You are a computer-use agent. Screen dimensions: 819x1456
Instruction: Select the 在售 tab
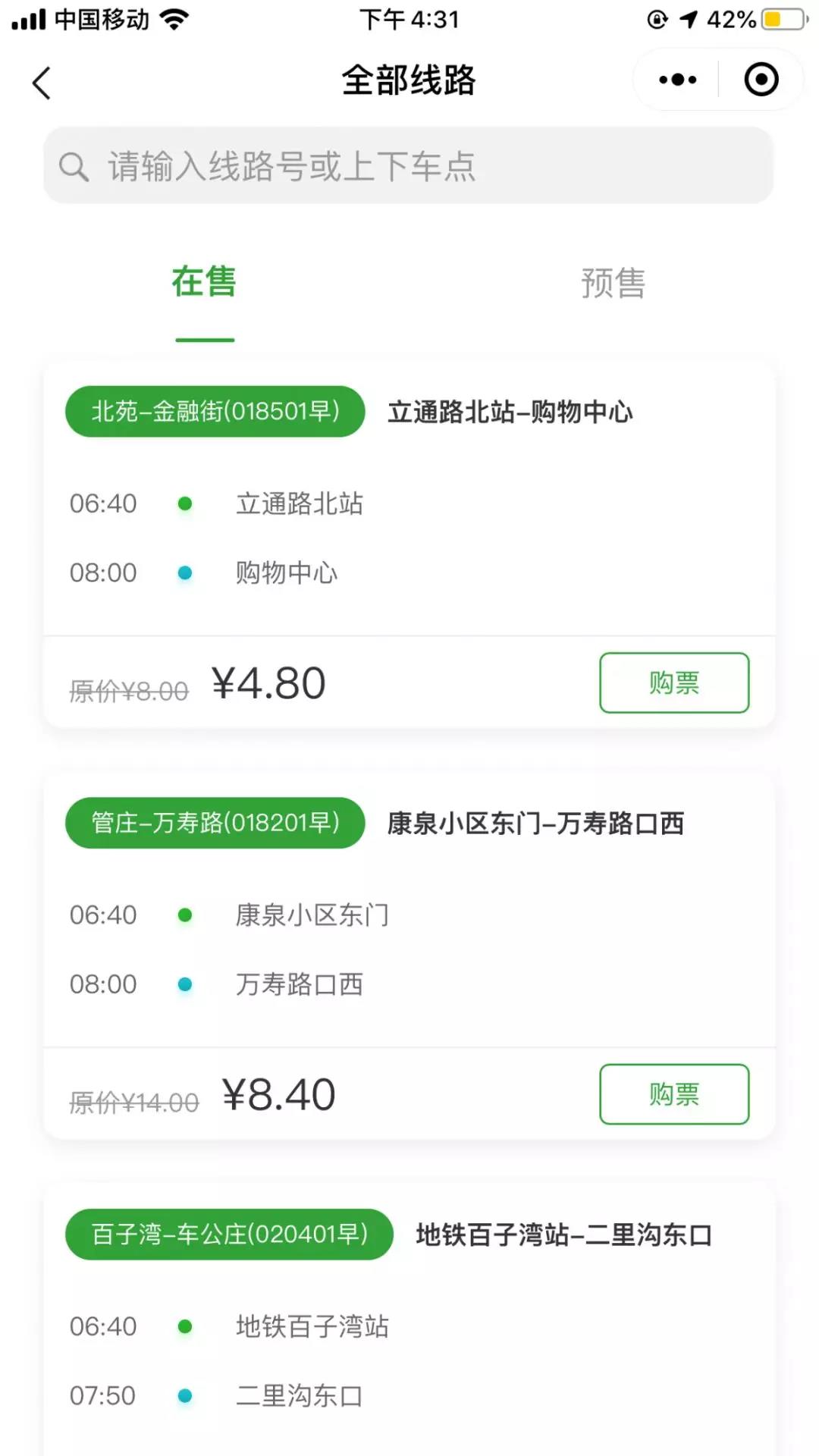(x=204, y=281)
